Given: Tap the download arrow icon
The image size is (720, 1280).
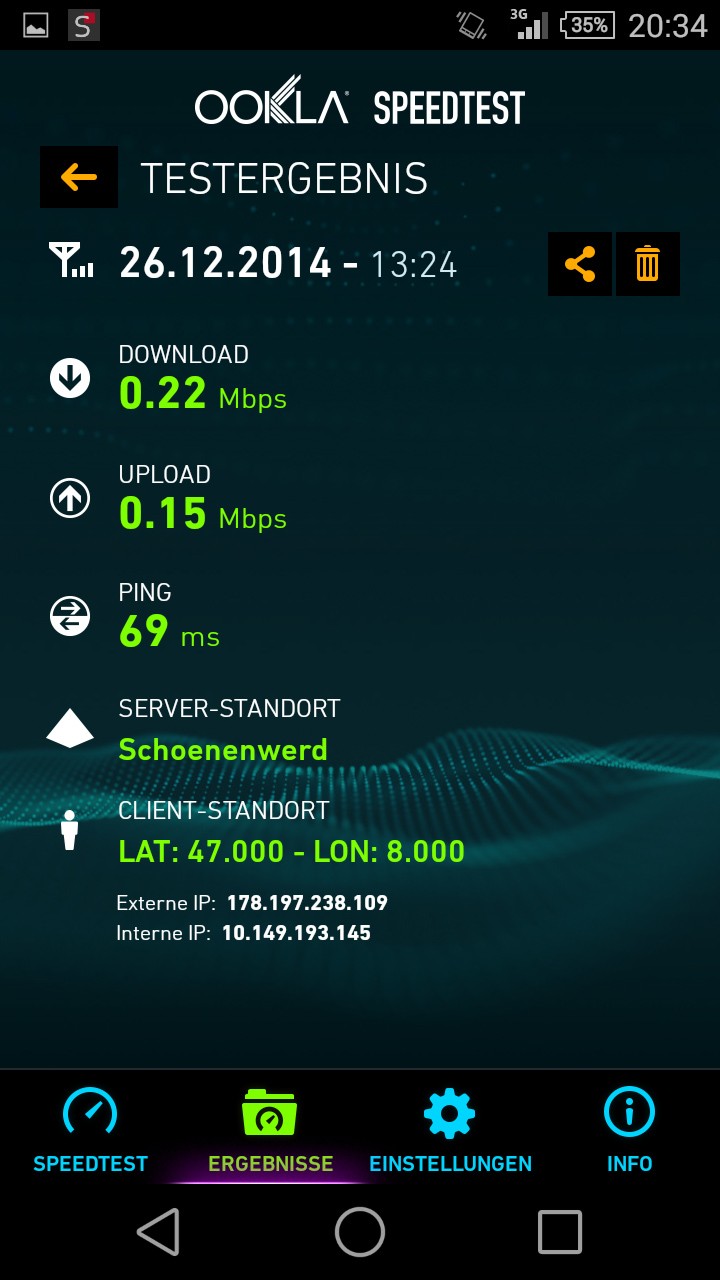Looking at the screenshot, I should (69, 378).
